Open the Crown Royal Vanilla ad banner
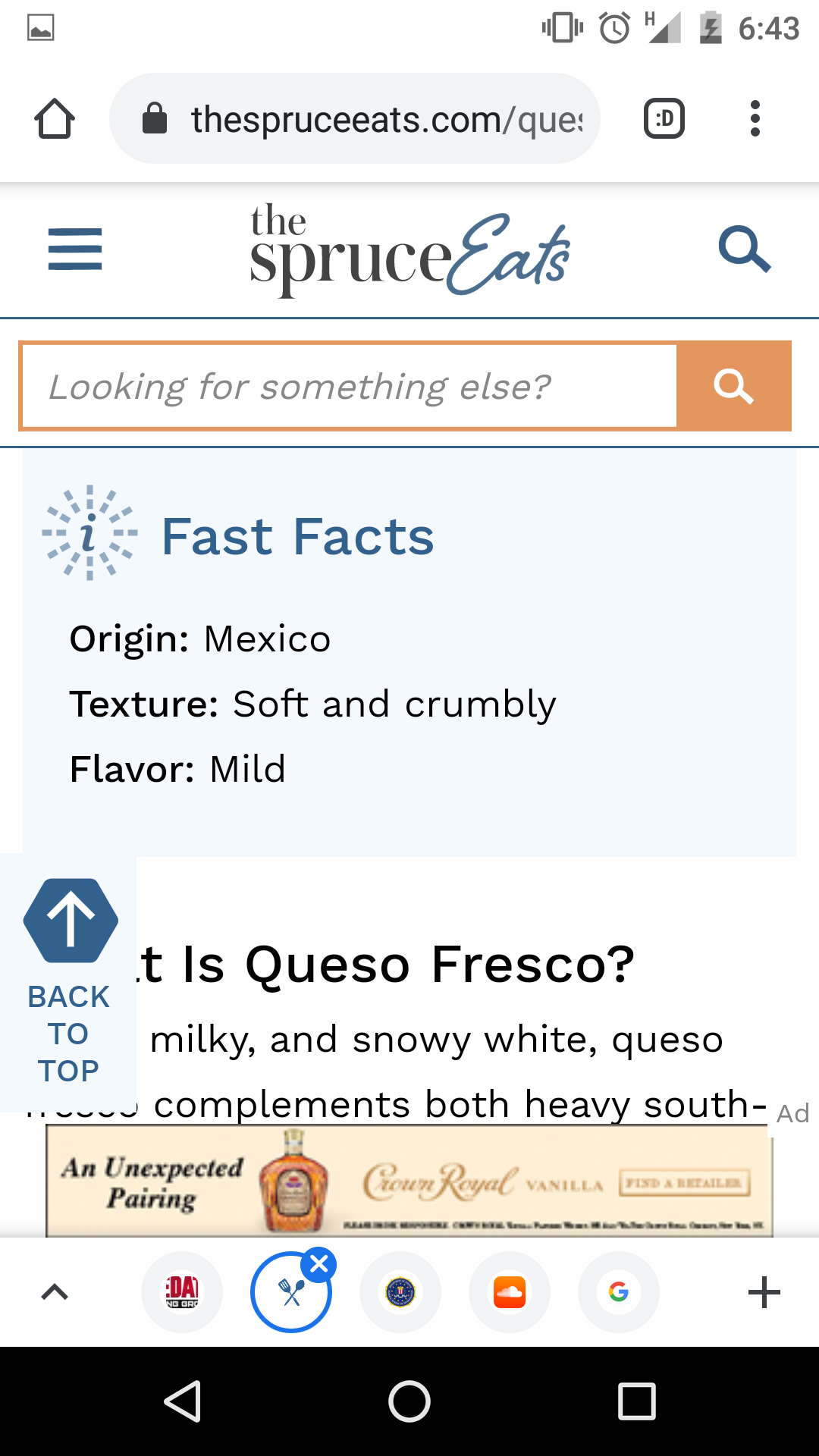Screen dimensions: 819x1456 pos(409,1181)
